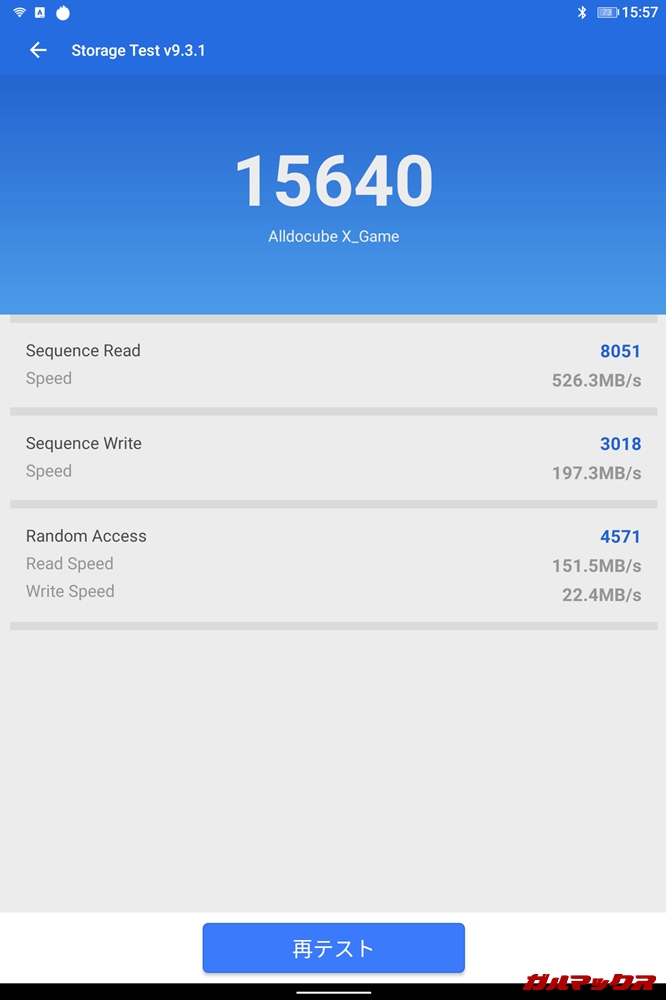This screenshot has width=666, height=1000.
Task: Tap the 再テスト retest button
Action: (333, 948)
